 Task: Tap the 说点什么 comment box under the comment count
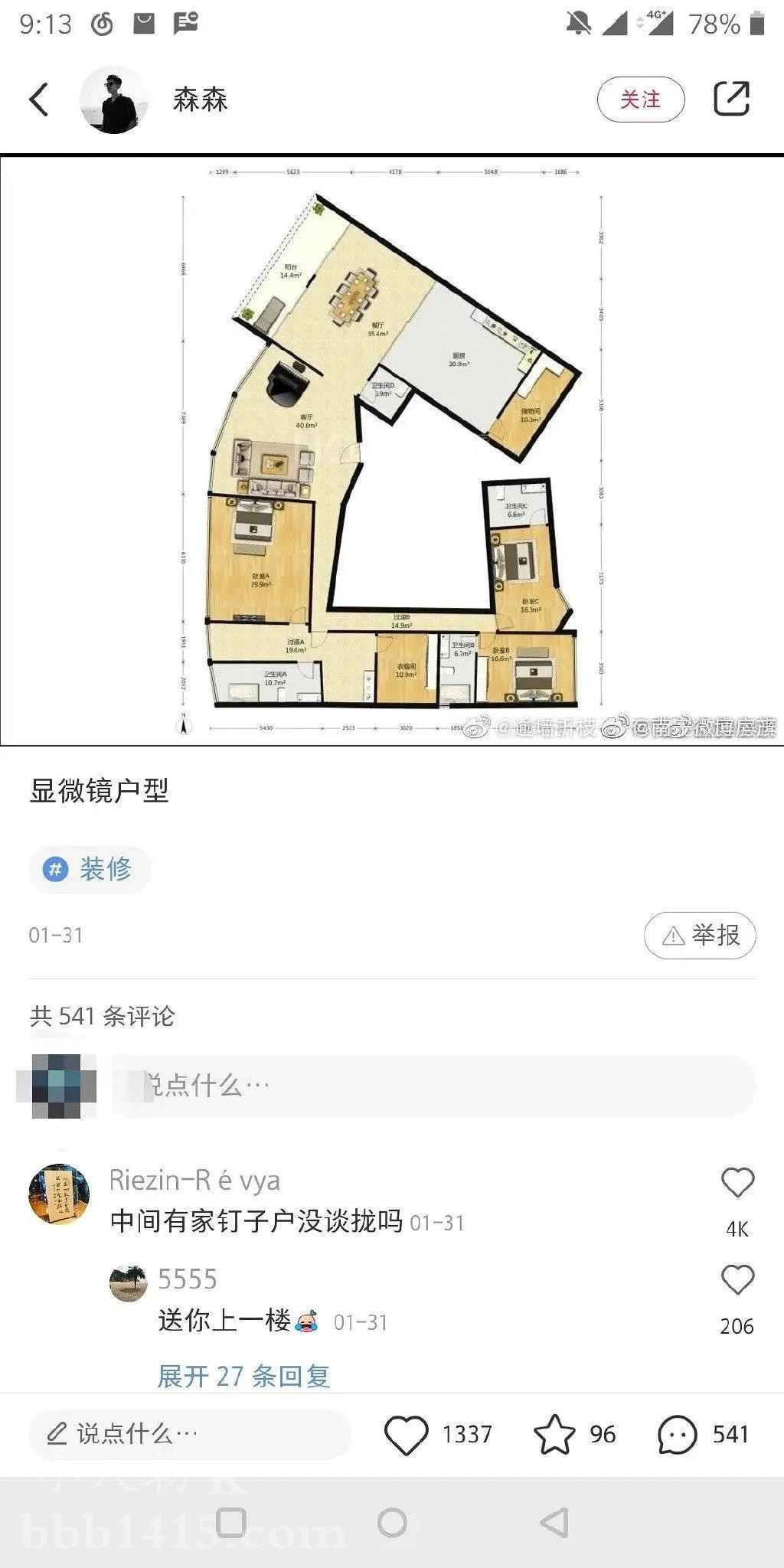[433, 1085]
